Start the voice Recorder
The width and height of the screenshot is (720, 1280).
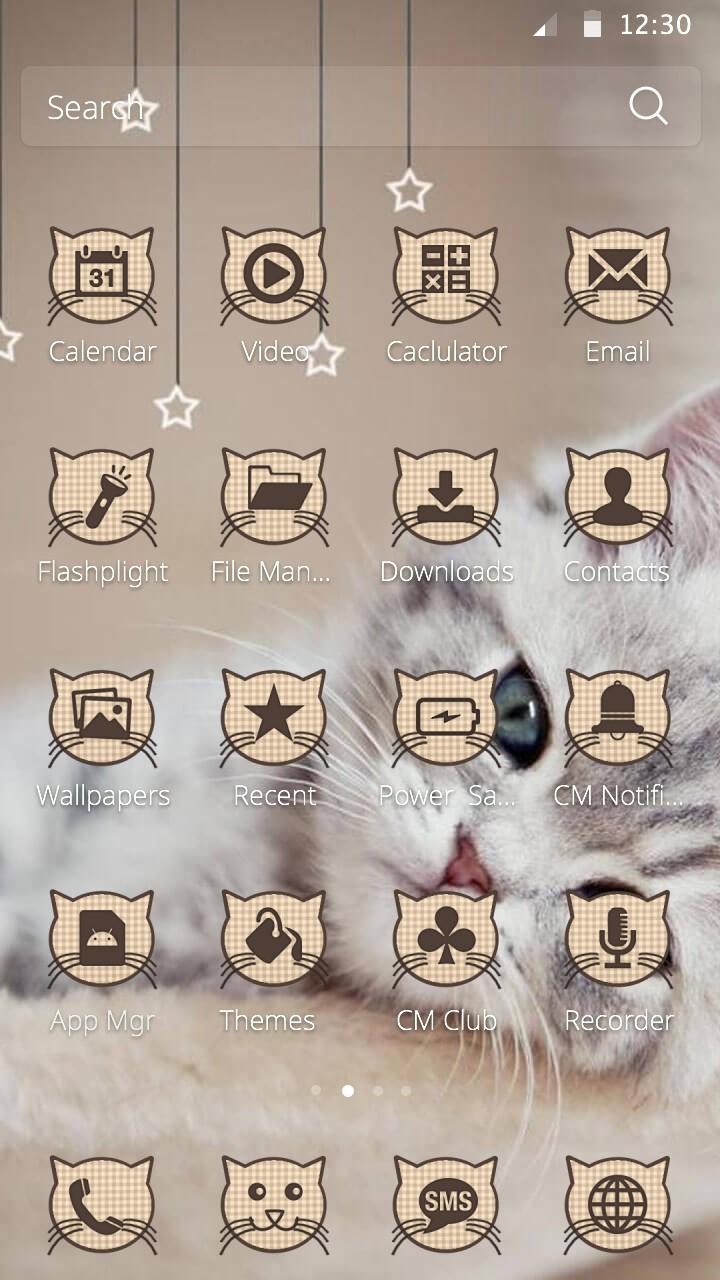pyautogui.click(x=617, y=940)
